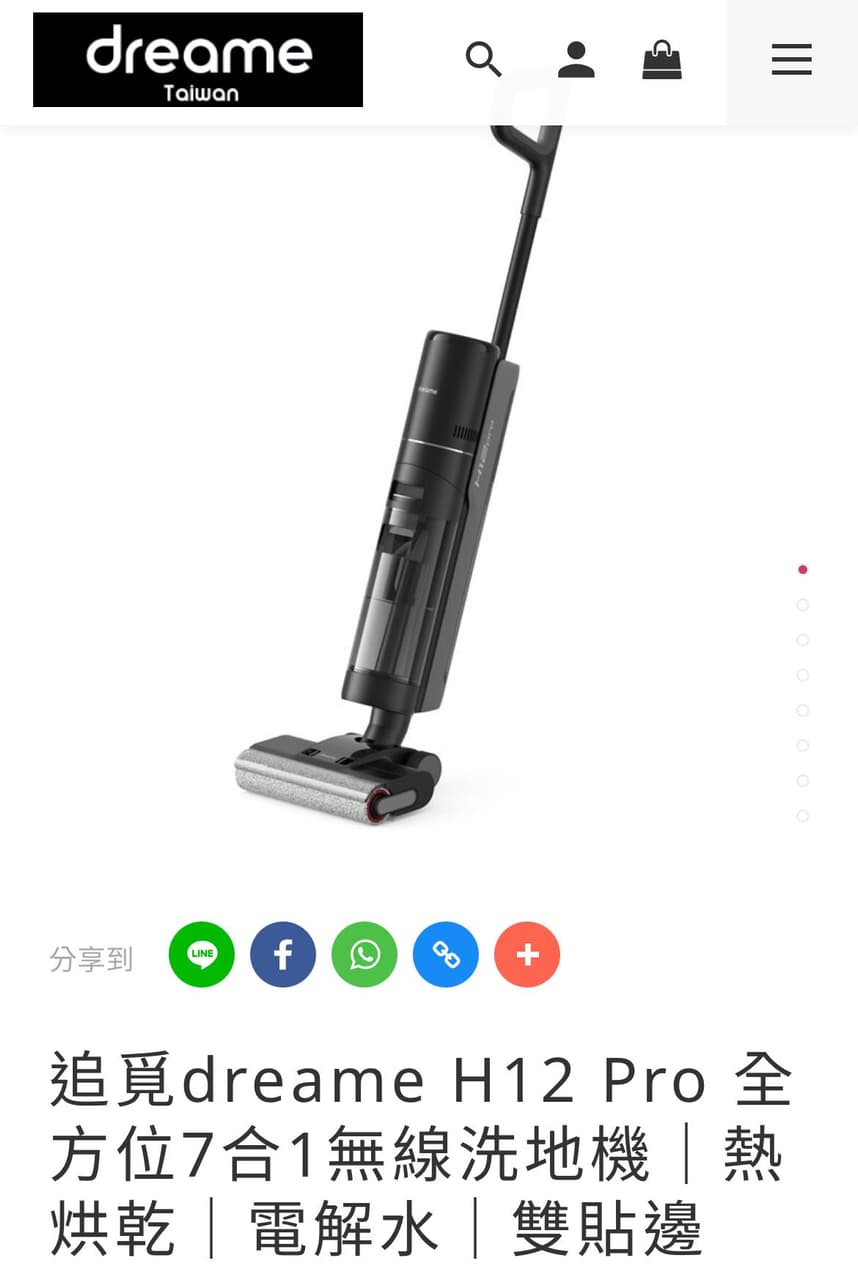Jump to the last product image dot
Image resolution: width=858 pixels, height=1280 pixels.
tap(802, 816)
